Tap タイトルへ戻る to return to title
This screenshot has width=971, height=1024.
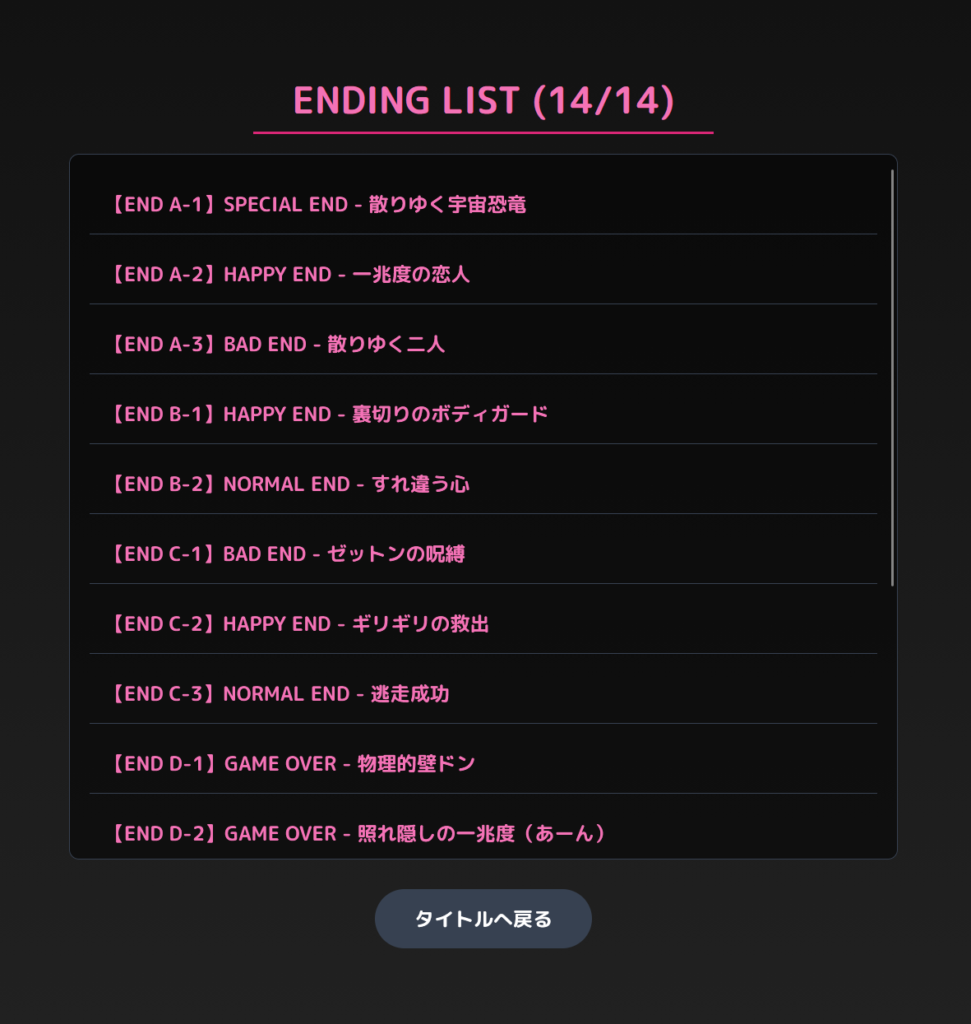pyautogui.click(x=483, y=919)
